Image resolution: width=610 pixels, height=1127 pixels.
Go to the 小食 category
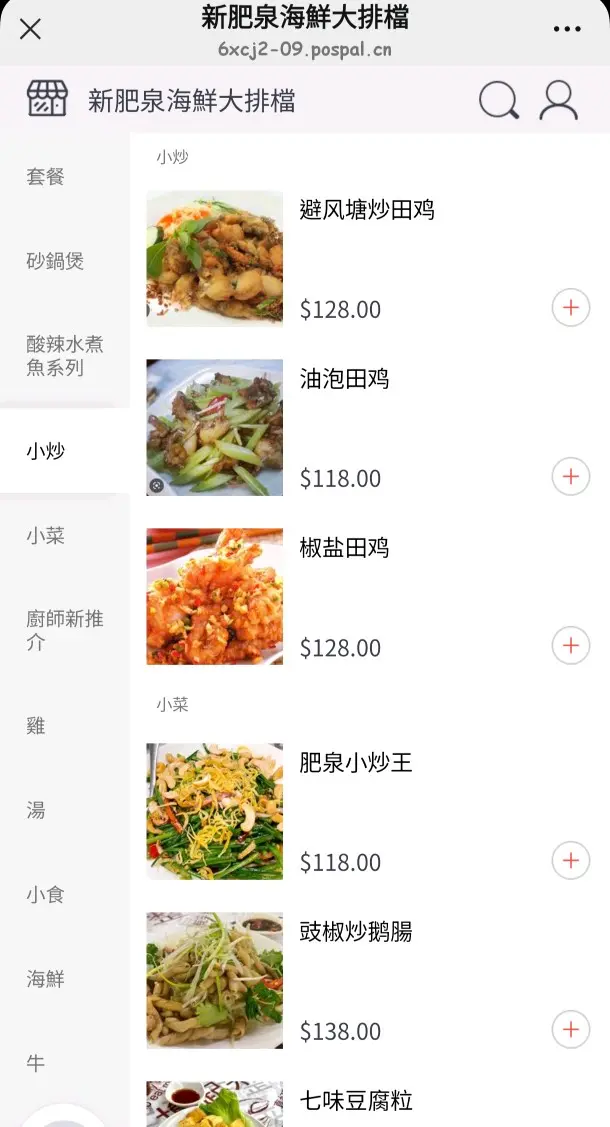click(46, 894)
